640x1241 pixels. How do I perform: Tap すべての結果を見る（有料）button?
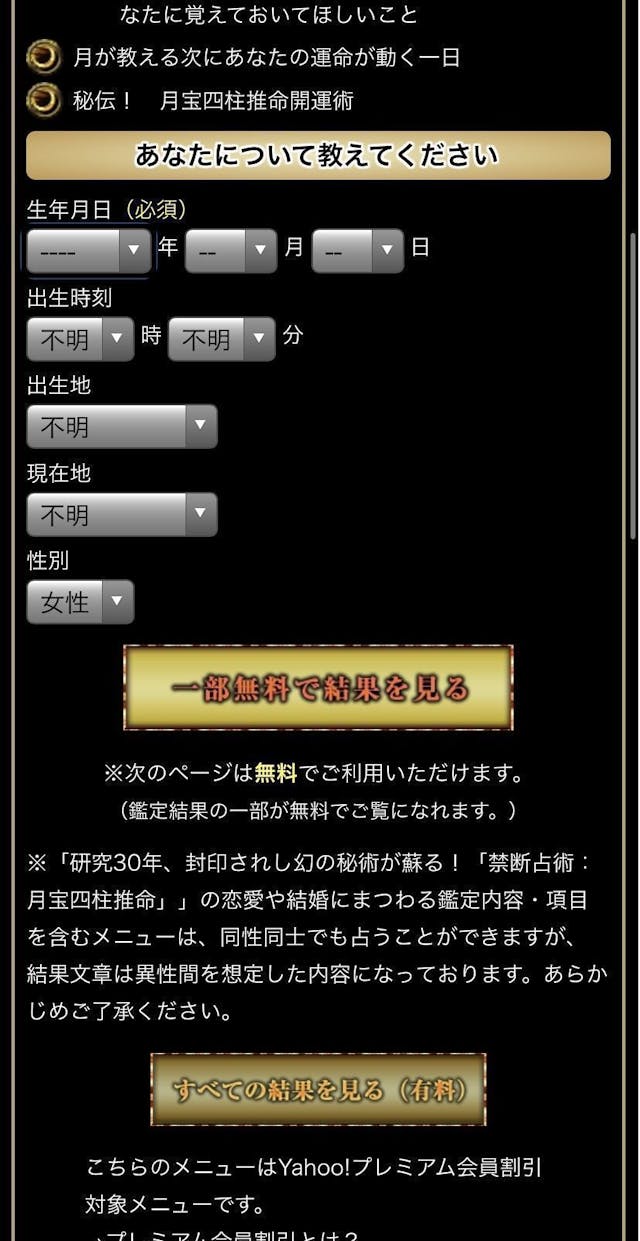tap(318, 1089)
